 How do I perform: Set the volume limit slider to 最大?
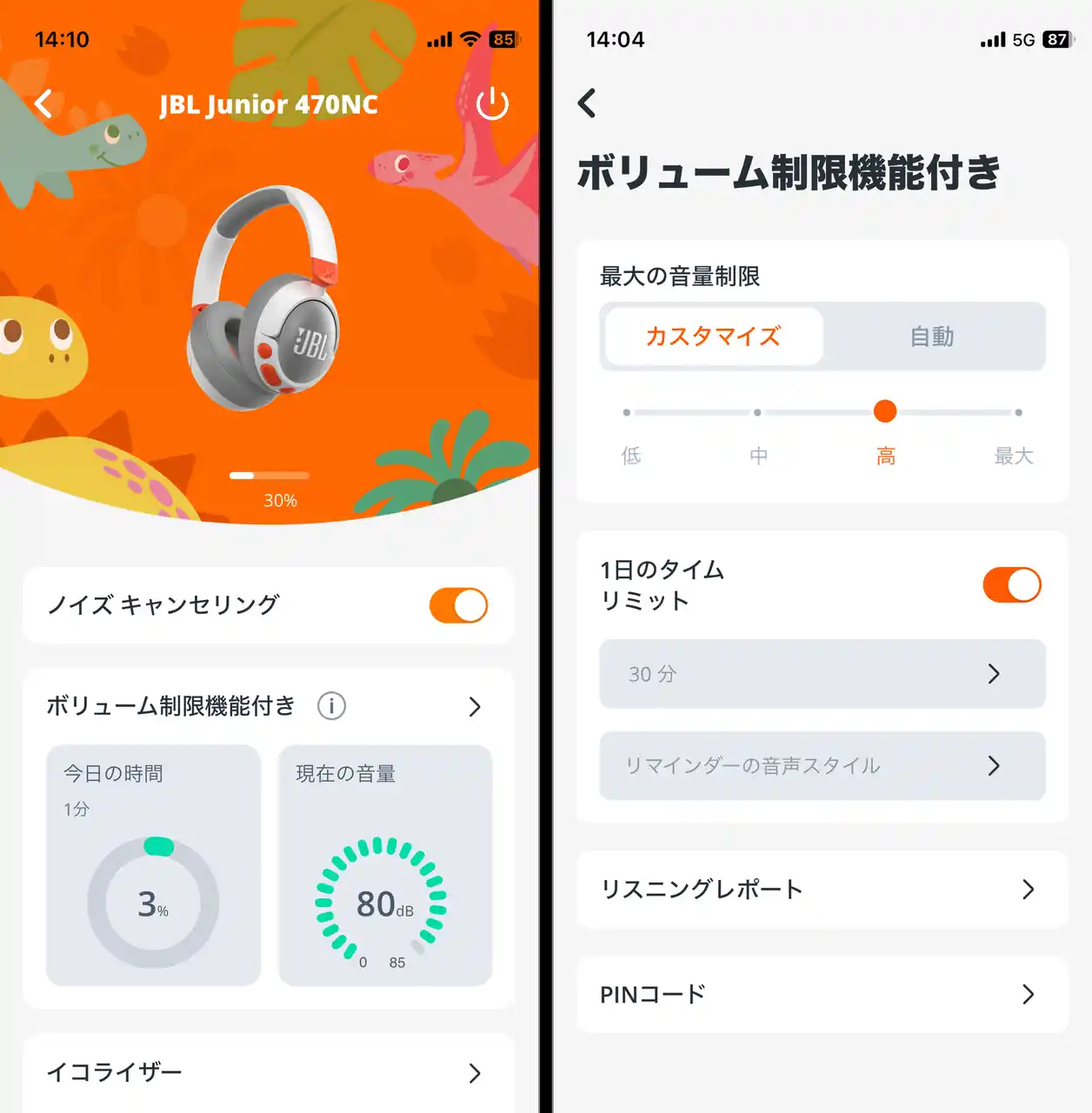pyautogui.click(x=1018, y=412)
